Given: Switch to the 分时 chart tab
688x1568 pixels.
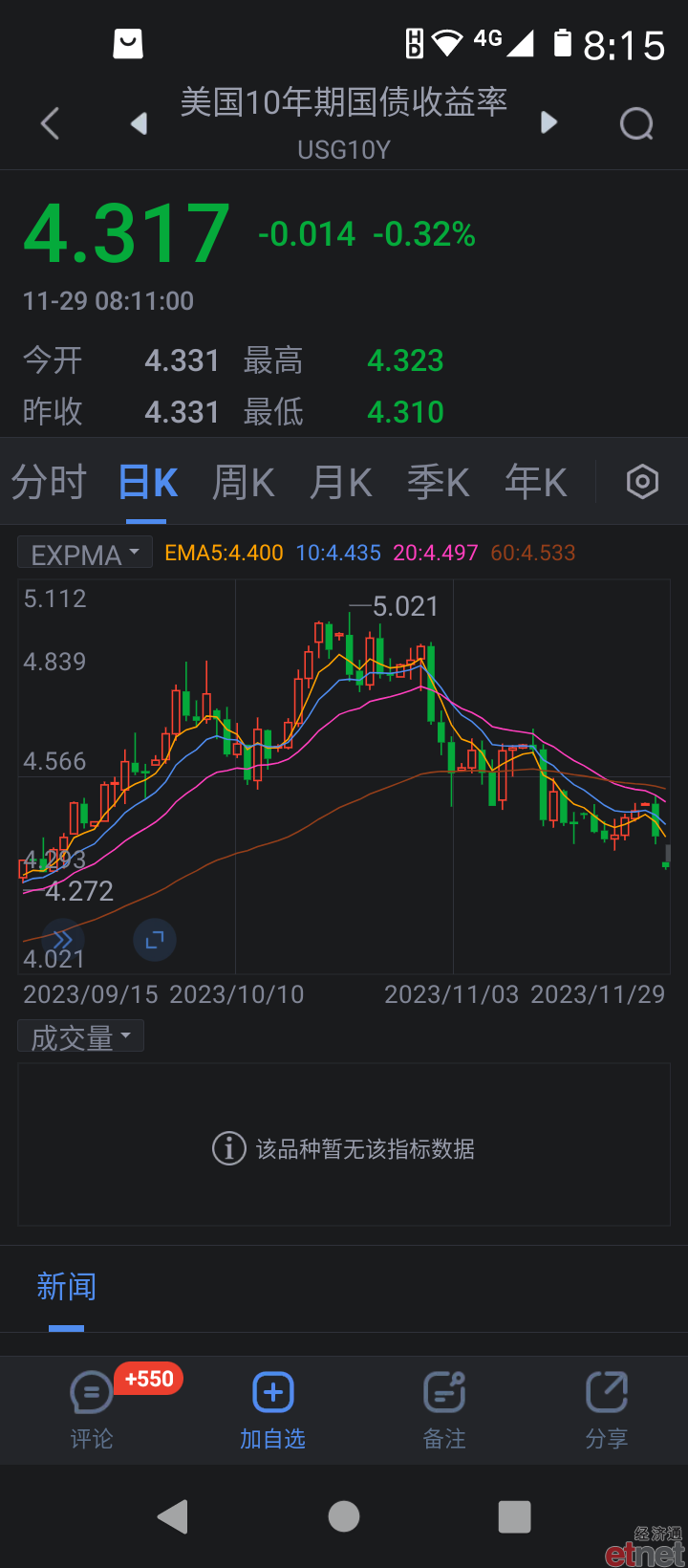Looking at the screenshot, I should tap(49, 482).
